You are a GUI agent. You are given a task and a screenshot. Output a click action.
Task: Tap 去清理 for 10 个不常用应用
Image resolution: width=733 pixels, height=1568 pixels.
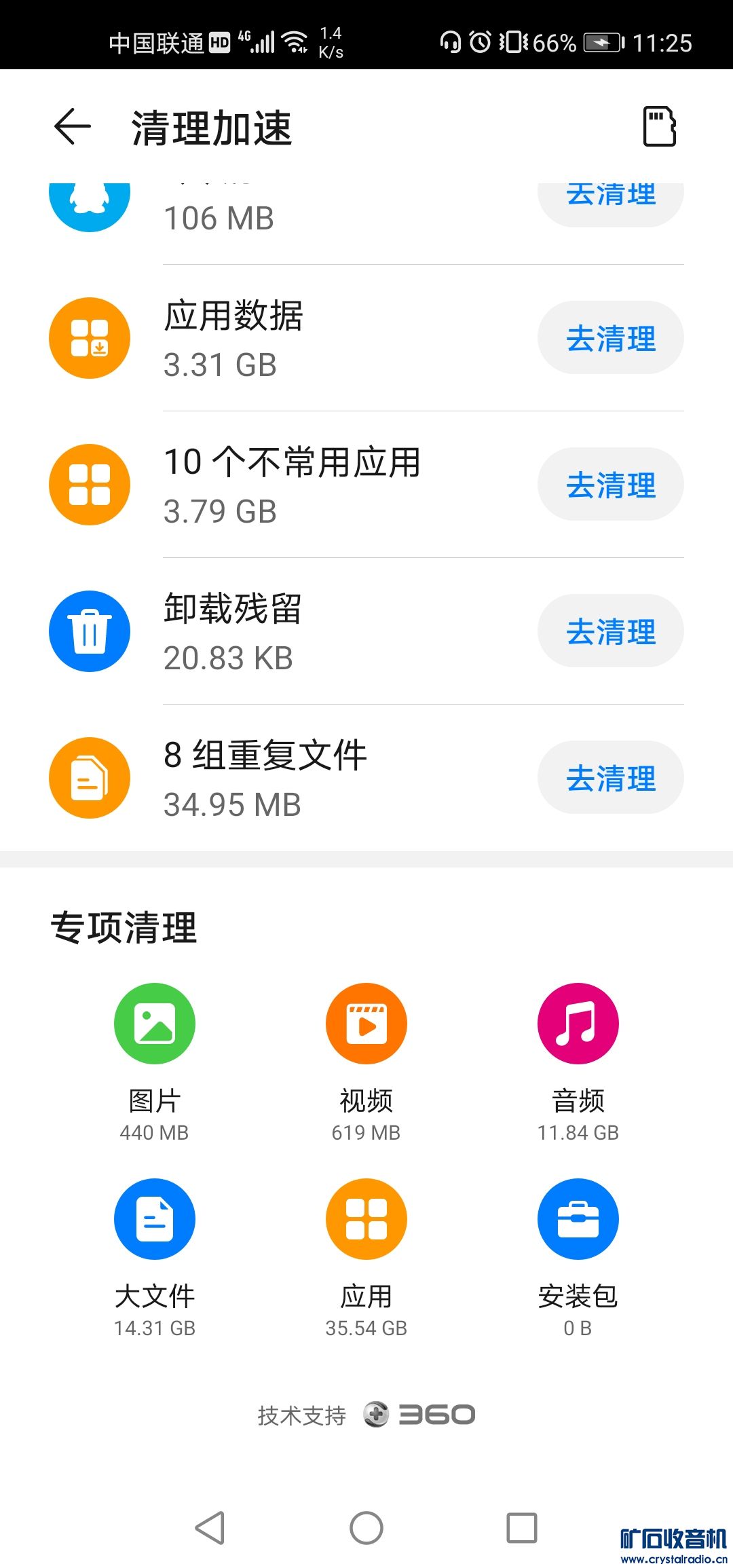(610, 485)
